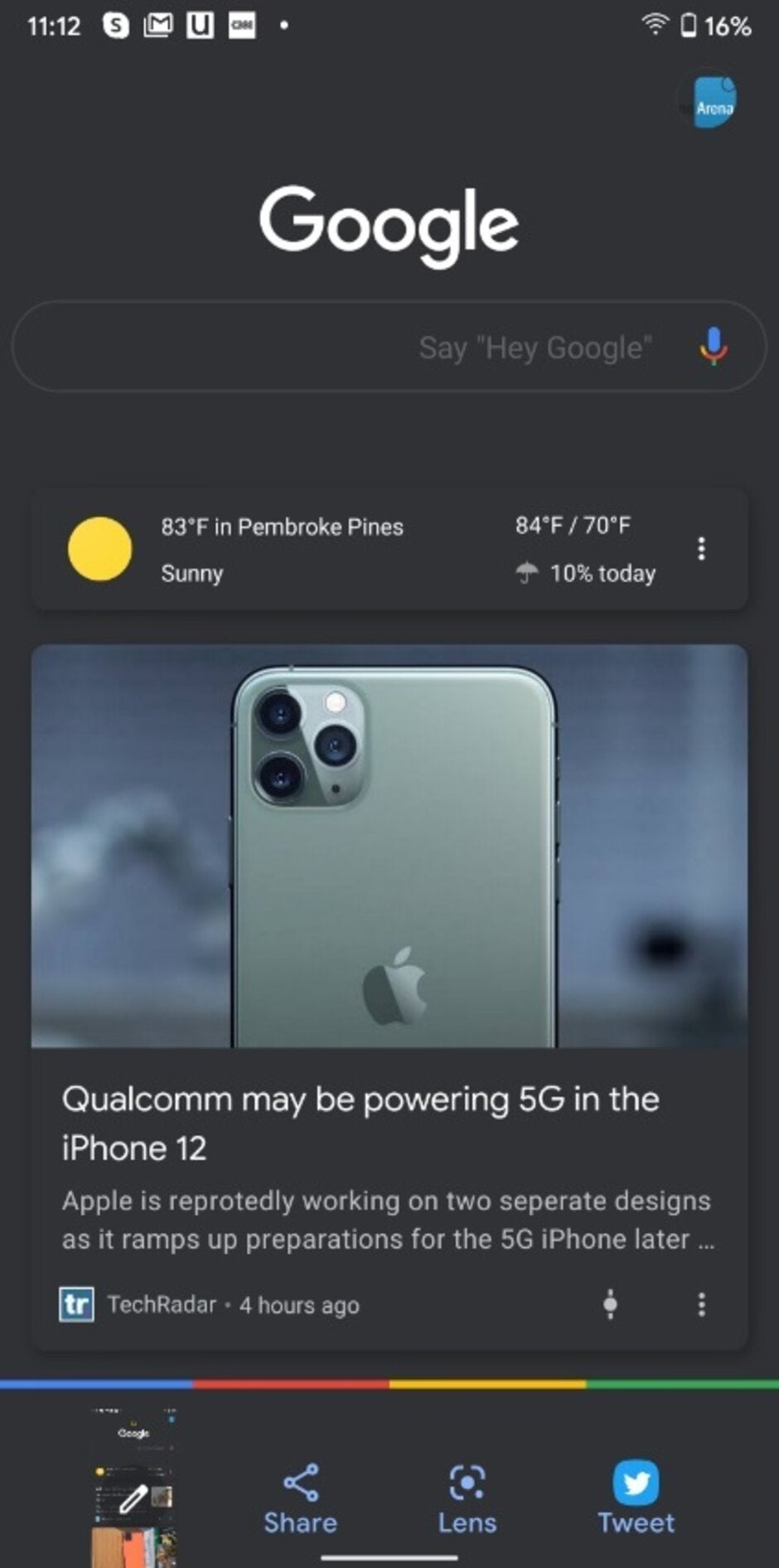Open TechRadar article overflow menu
This screenshot has height=1568, width=779.
click(x=701, y=1304)
